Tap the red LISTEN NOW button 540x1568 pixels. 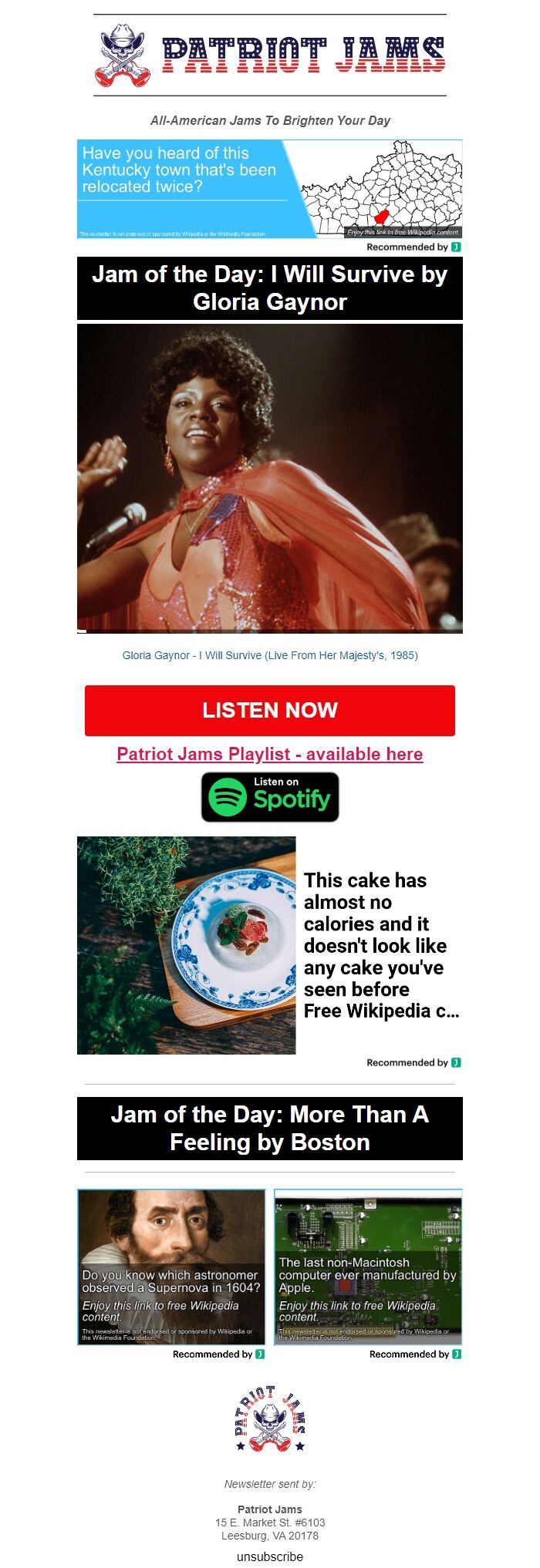(269, 710)
